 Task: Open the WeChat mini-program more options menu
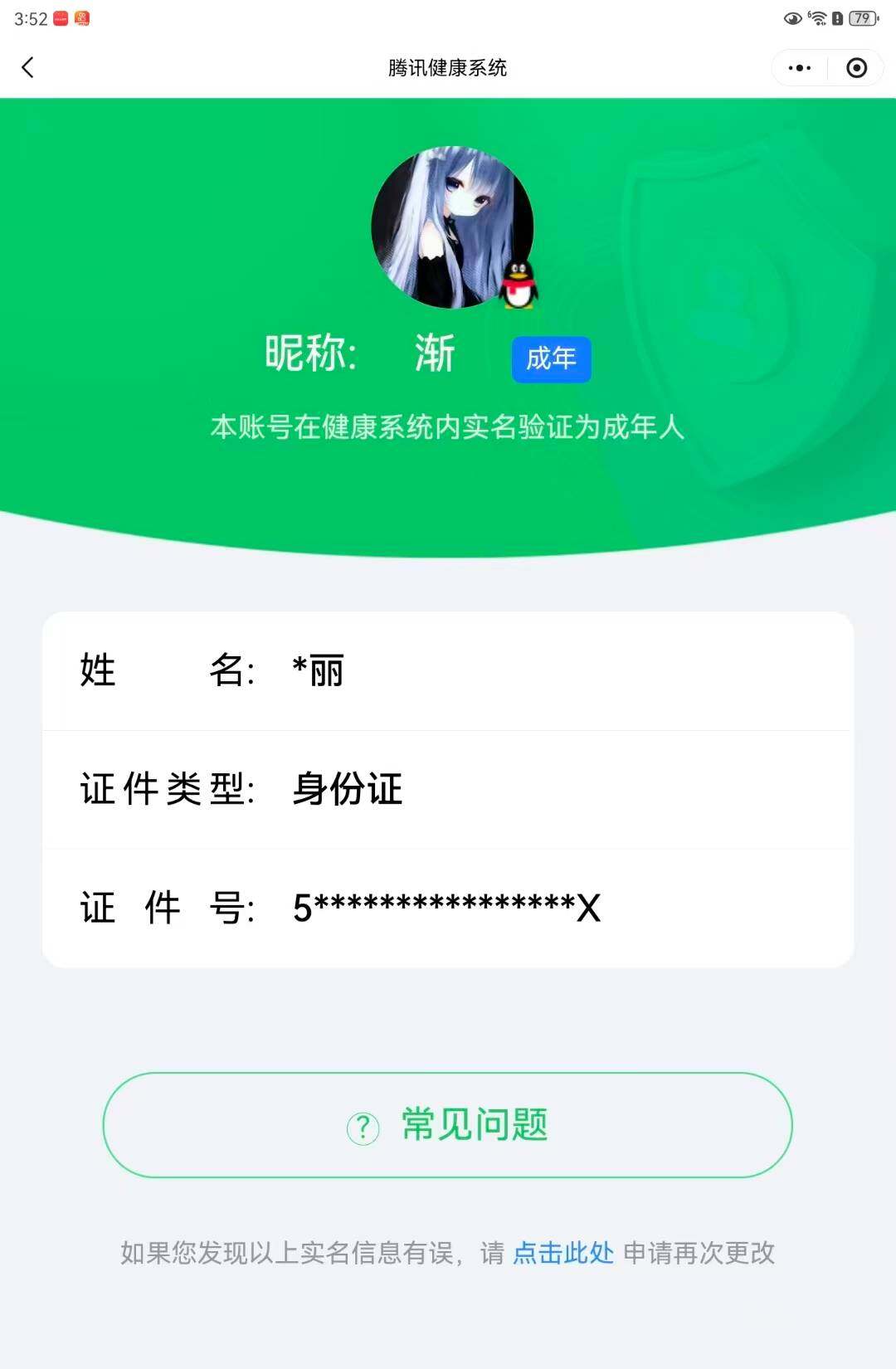click(798, 67)
